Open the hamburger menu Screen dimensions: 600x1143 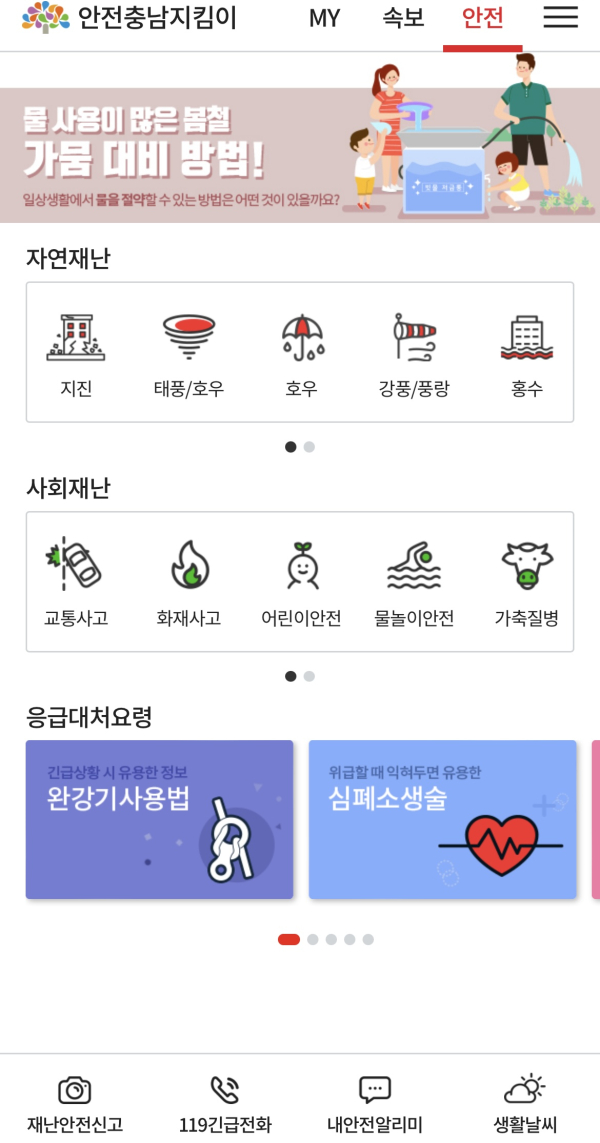560,18
